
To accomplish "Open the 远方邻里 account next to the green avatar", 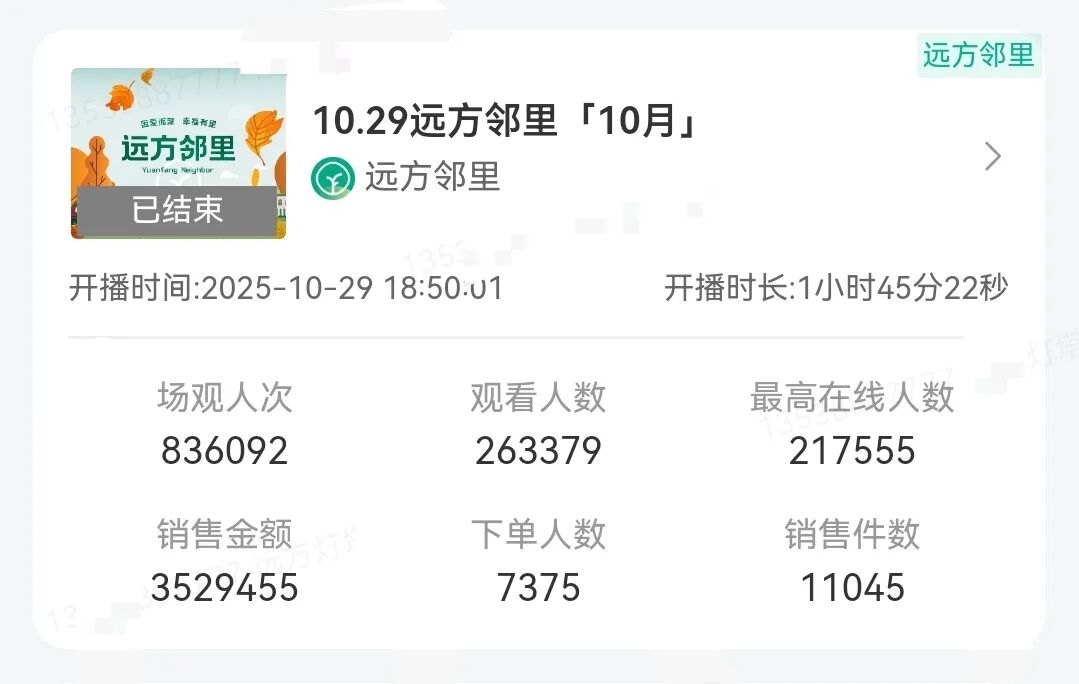I will coord(431,178).
